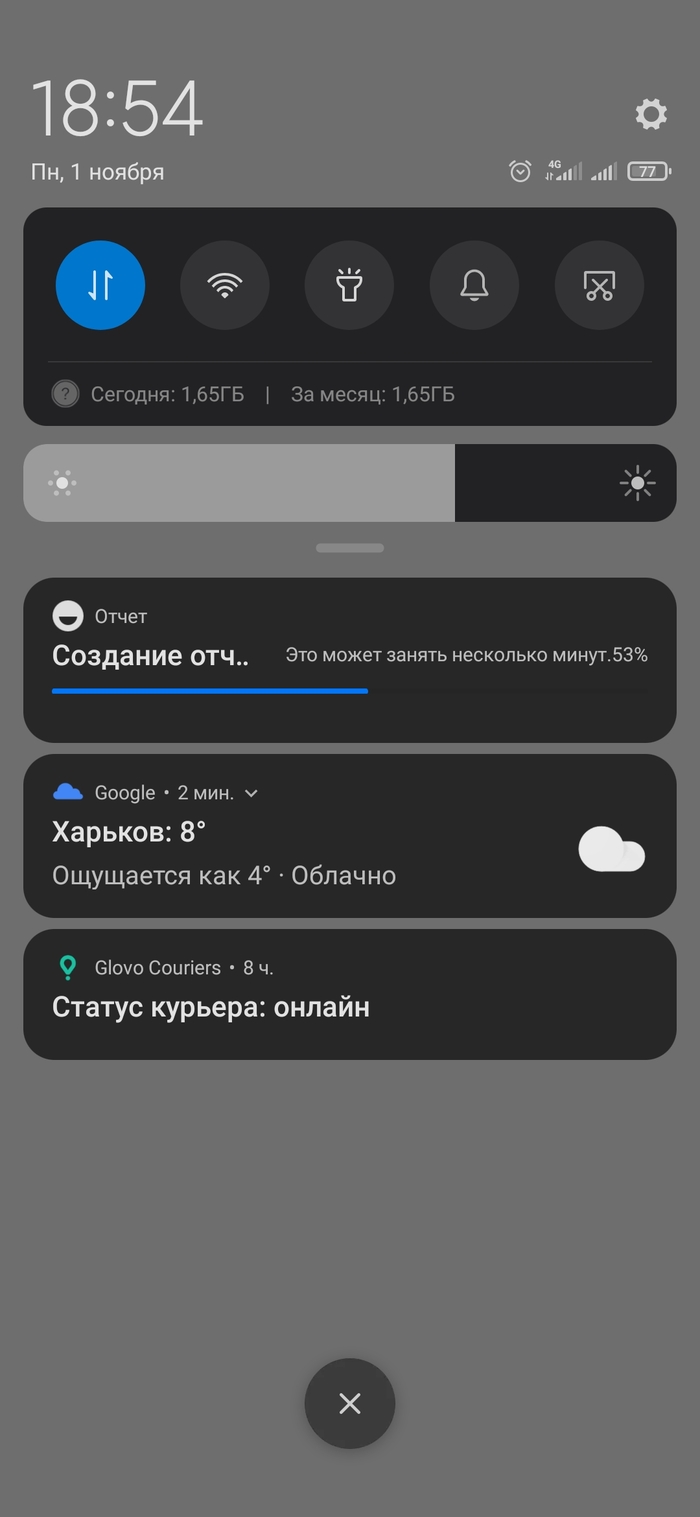Turn off the mobile data toggle
The image size is (700, 1517).
[100, 286]
